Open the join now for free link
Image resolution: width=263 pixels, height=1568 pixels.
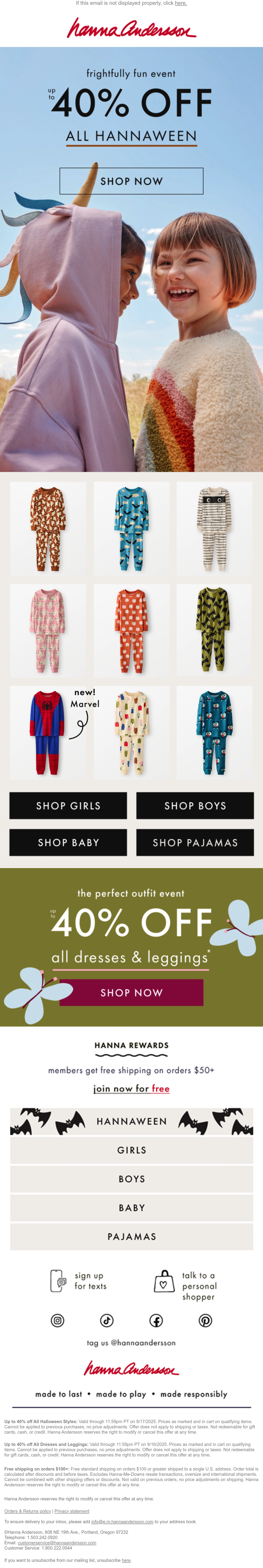coord(131,1088)
